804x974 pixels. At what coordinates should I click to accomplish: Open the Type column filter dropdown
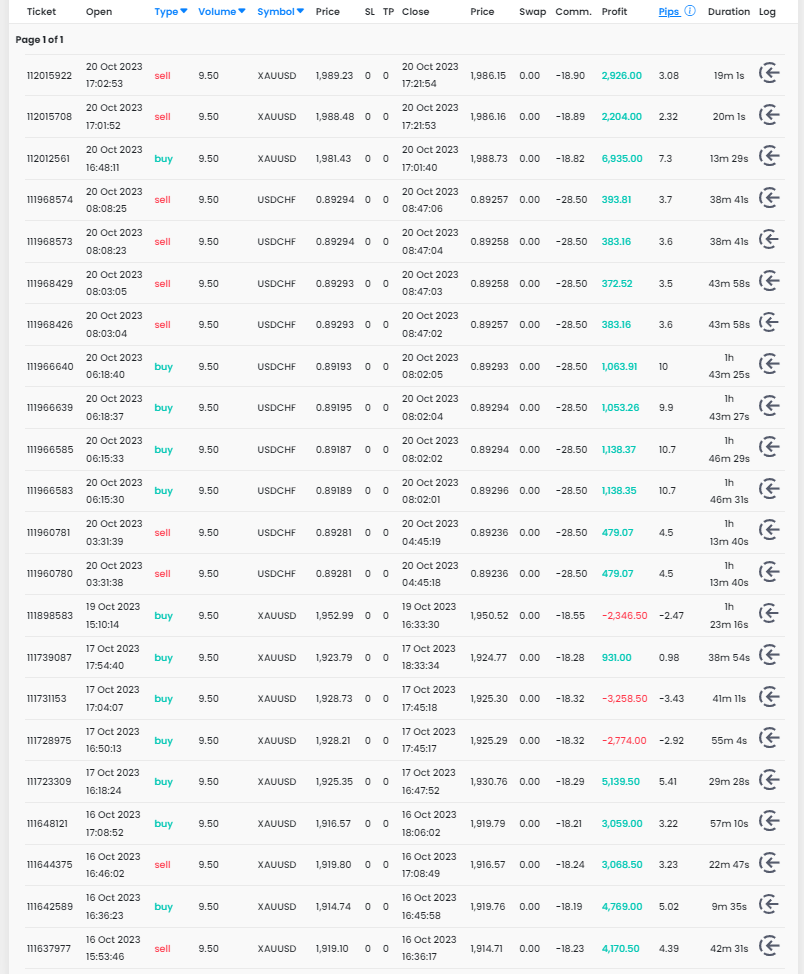pos(171,12)
